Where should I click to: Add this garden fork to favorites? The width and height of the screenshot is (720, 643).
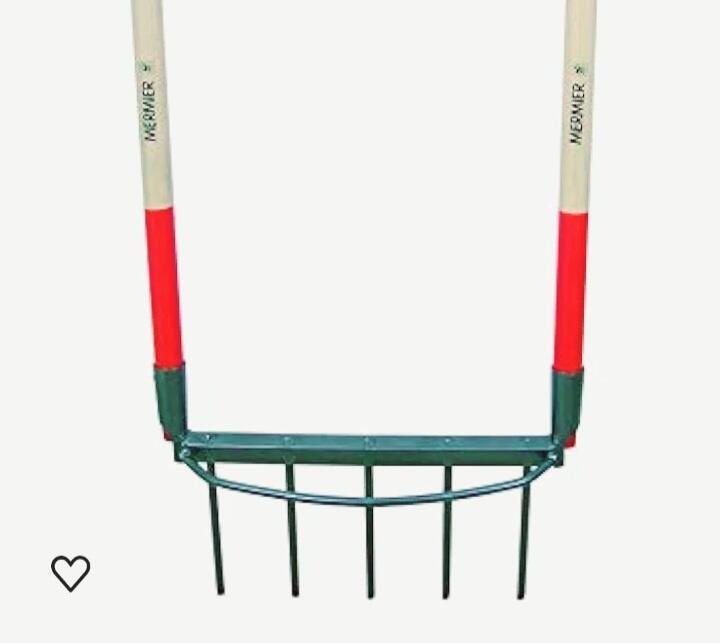(x=71, y=572)
